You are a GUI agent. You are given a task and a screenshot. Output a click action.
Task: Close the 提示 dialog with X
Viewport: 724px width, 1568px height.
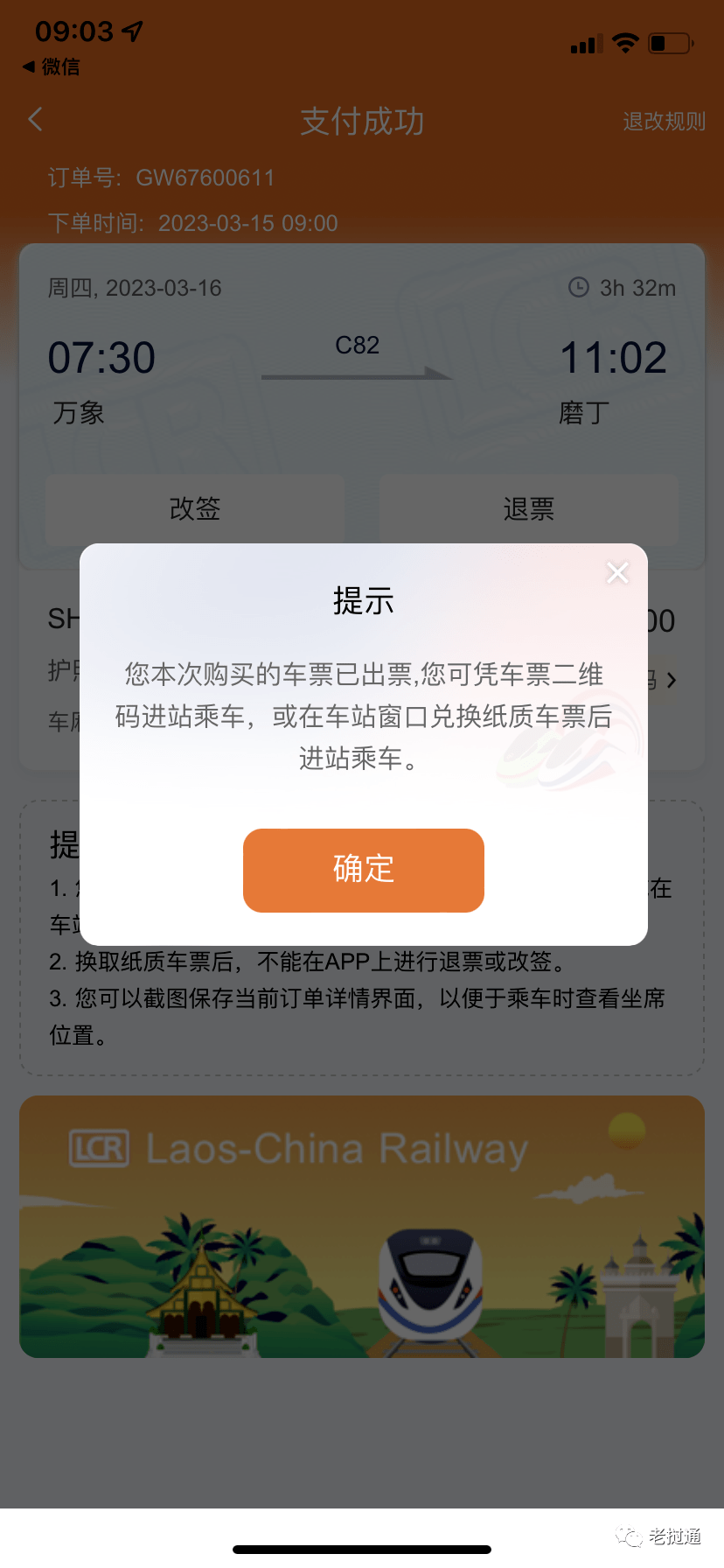coord(617,572)
